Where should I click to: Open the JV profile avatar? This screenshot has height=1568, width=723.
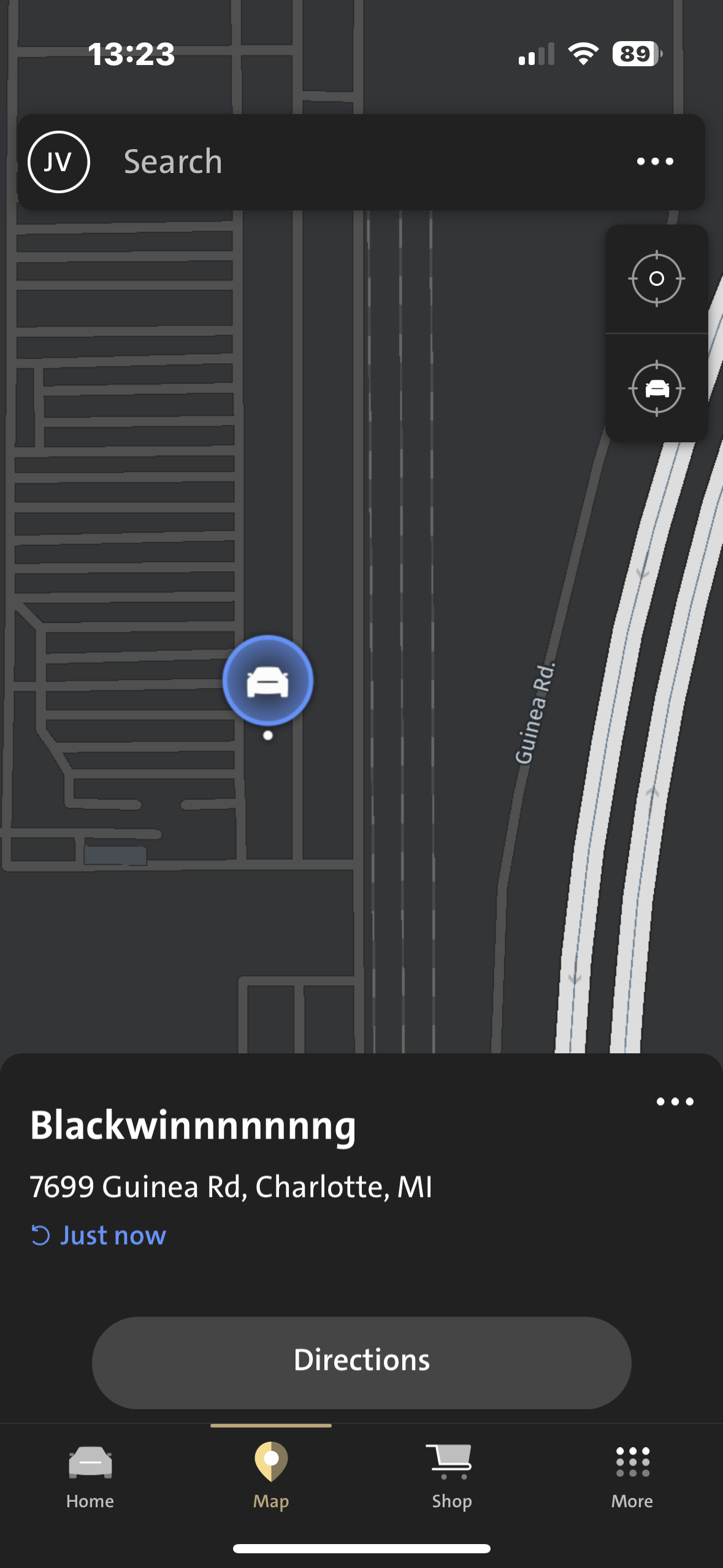click(59, 162)
